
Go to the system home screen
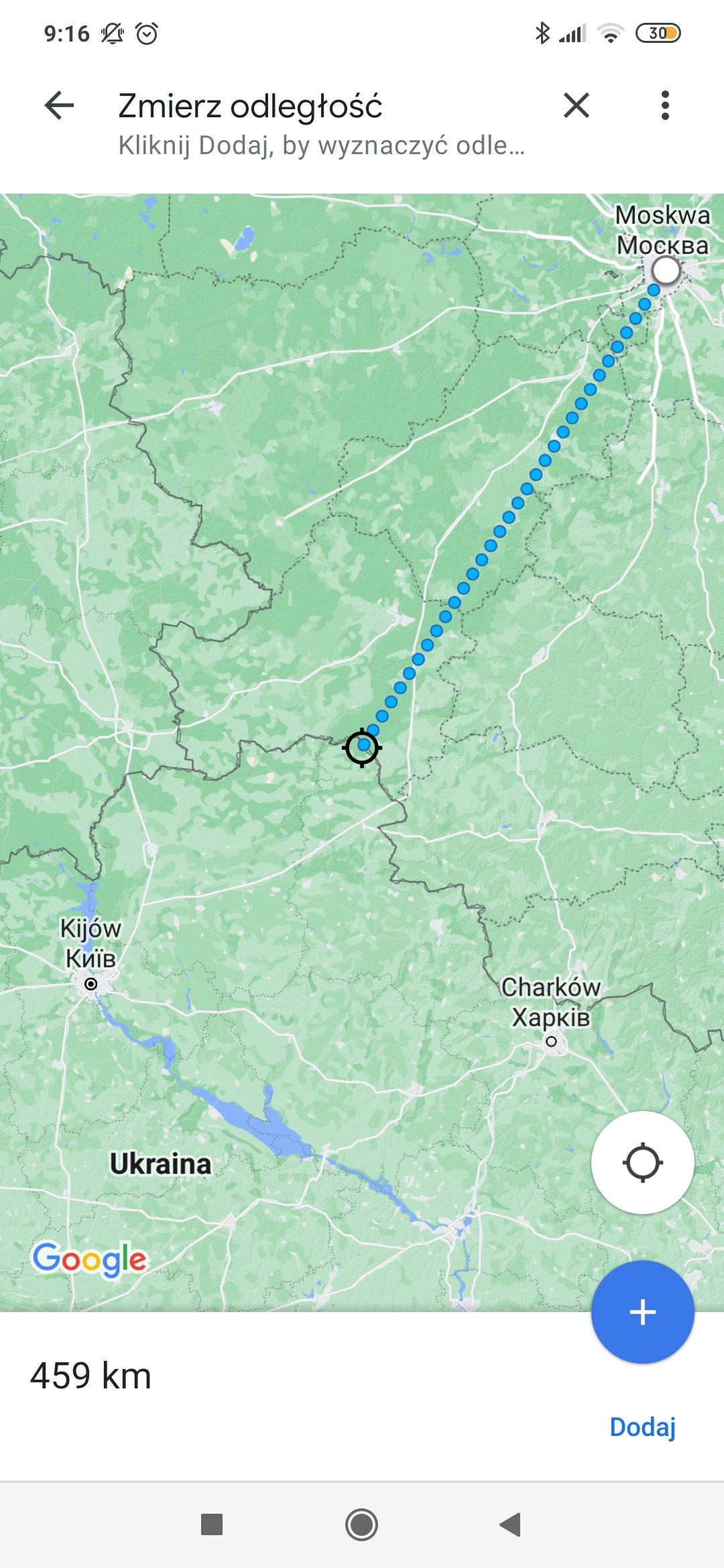361,1525
